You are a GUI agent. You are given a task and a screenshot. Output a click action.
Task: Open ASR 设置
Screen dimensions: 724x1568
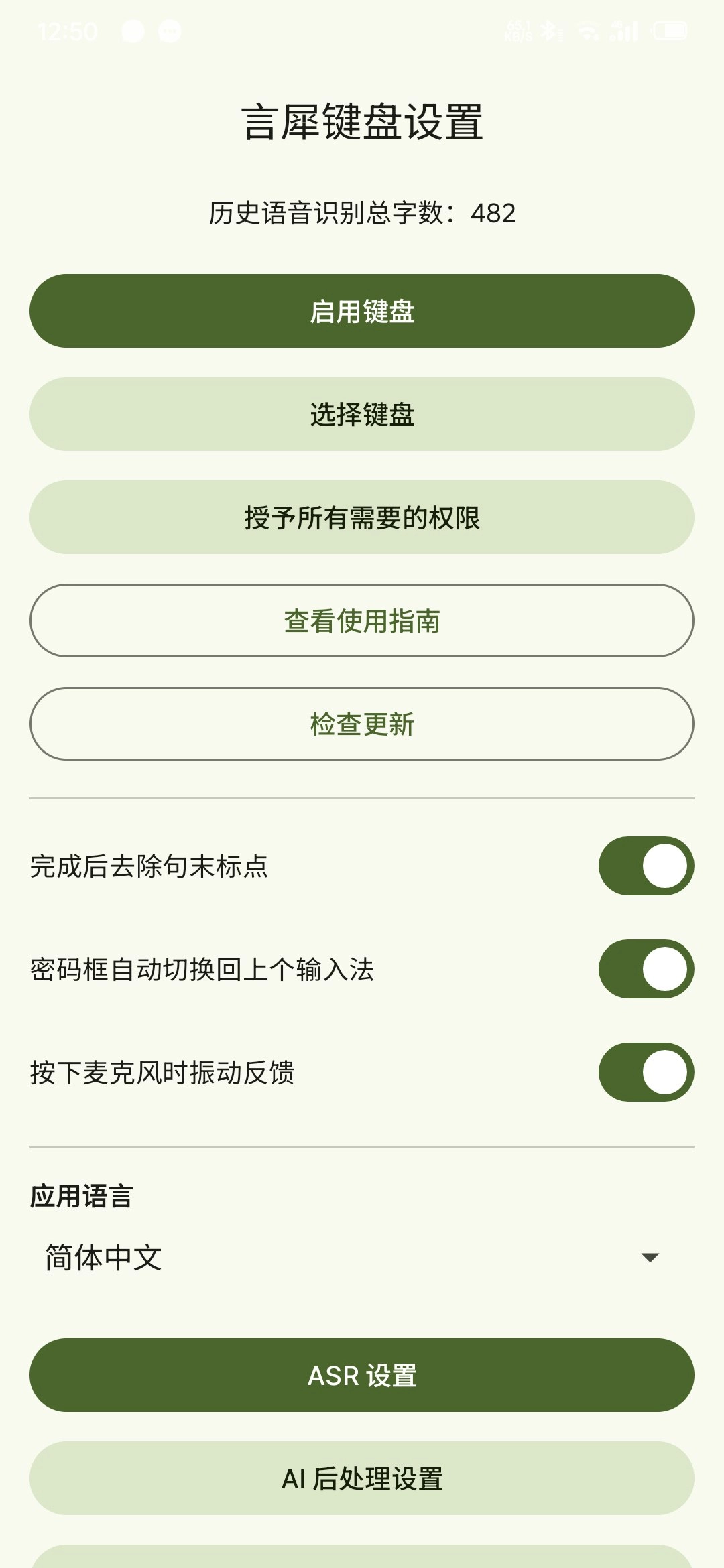pyautogui.click(x=362, y=1375)
